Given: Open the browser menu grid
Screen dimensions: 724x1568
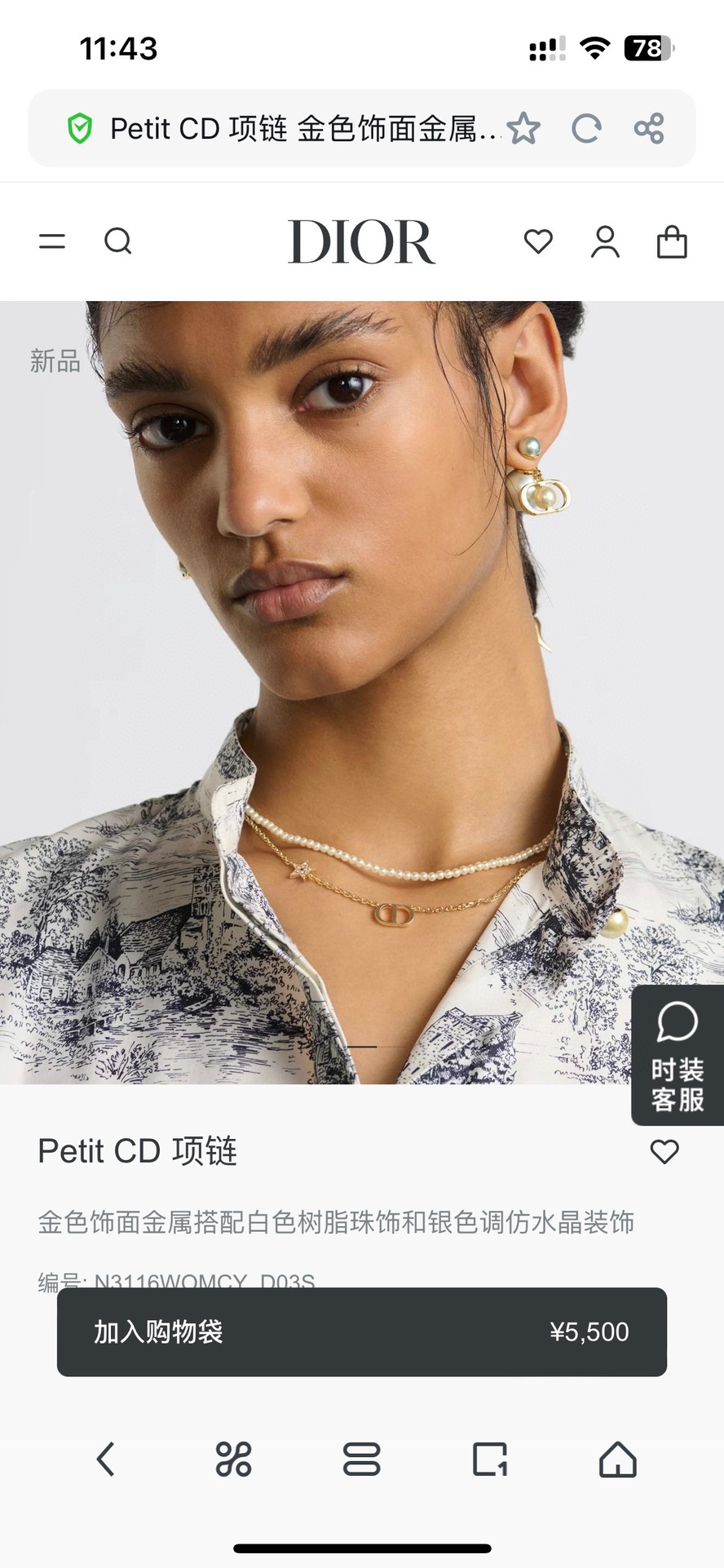Looking at the screenshot, I should coord(233,1459).
